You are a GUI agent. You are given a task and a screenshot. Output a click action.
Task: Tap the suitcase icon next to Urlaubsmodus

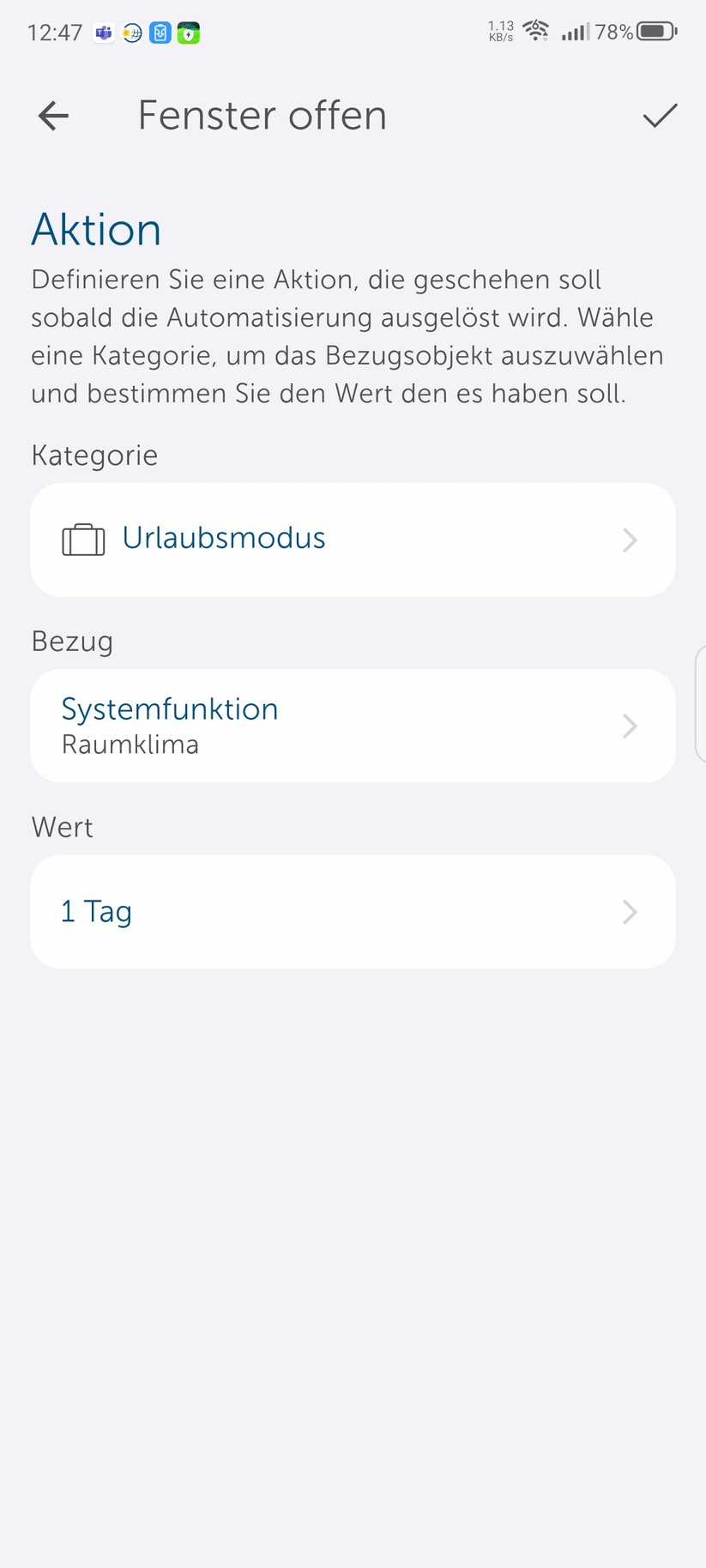83,539
